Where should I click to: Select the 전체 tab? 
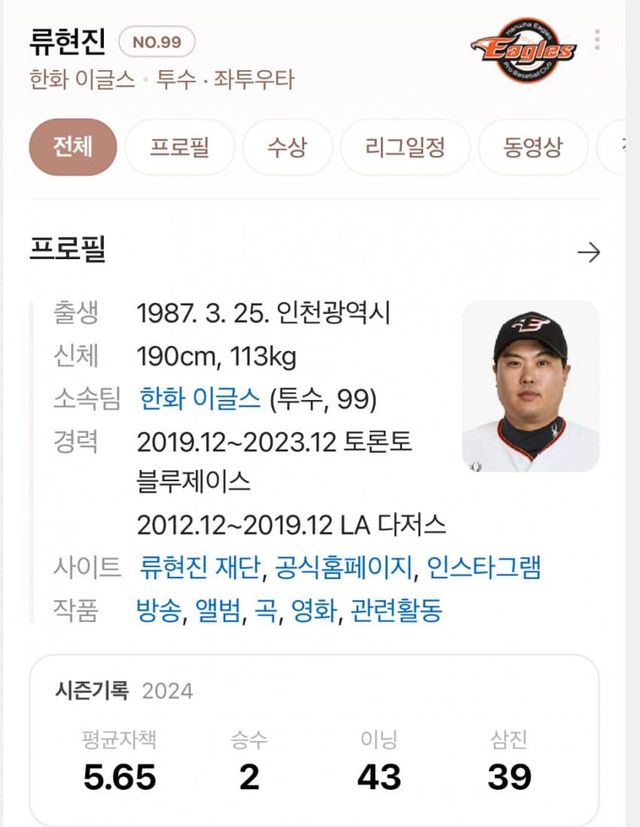coord(72,148)
